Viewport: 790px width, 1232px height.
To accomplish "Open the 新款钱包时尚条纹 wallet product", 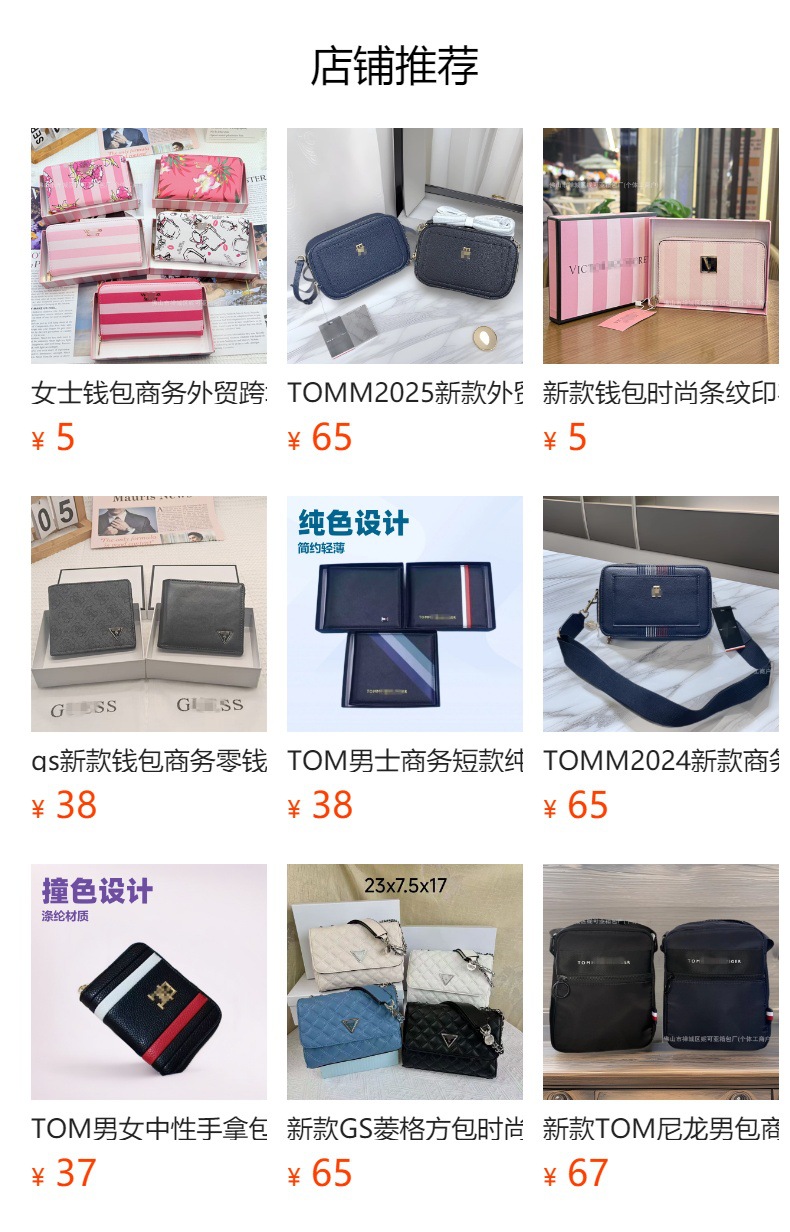I will (661, 246).
